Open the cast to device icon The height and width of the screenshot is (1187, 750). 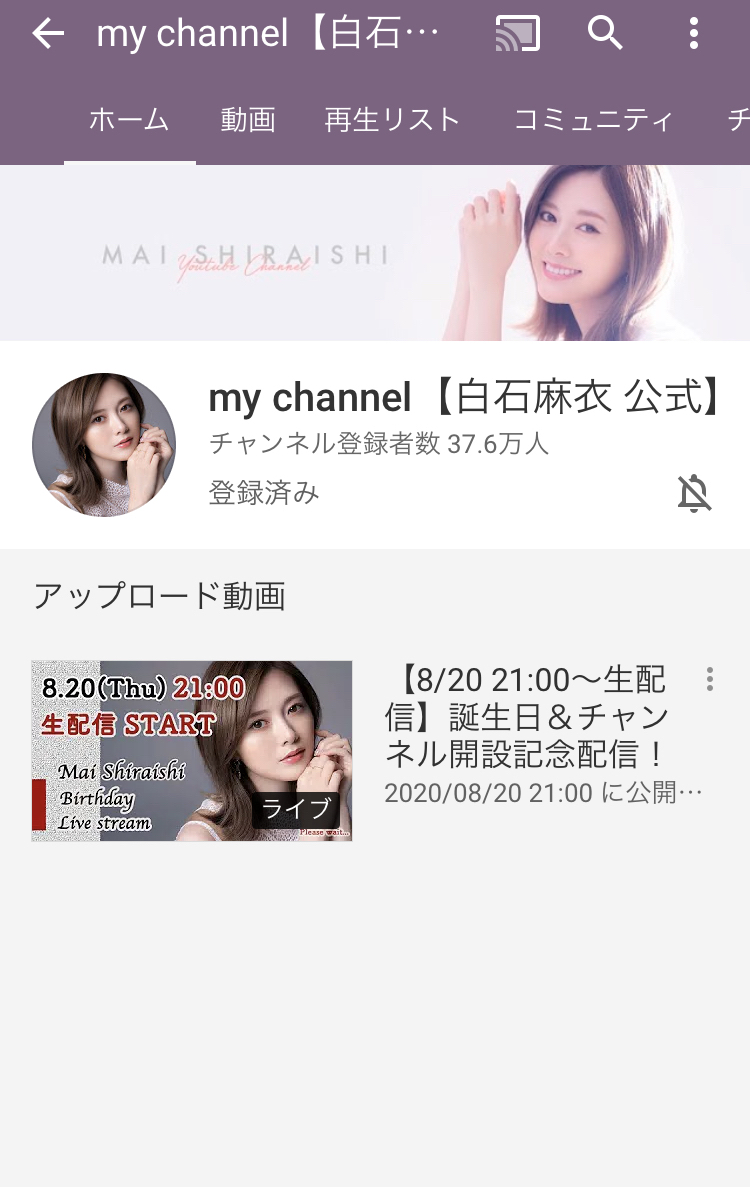click(x=518, y=34)
